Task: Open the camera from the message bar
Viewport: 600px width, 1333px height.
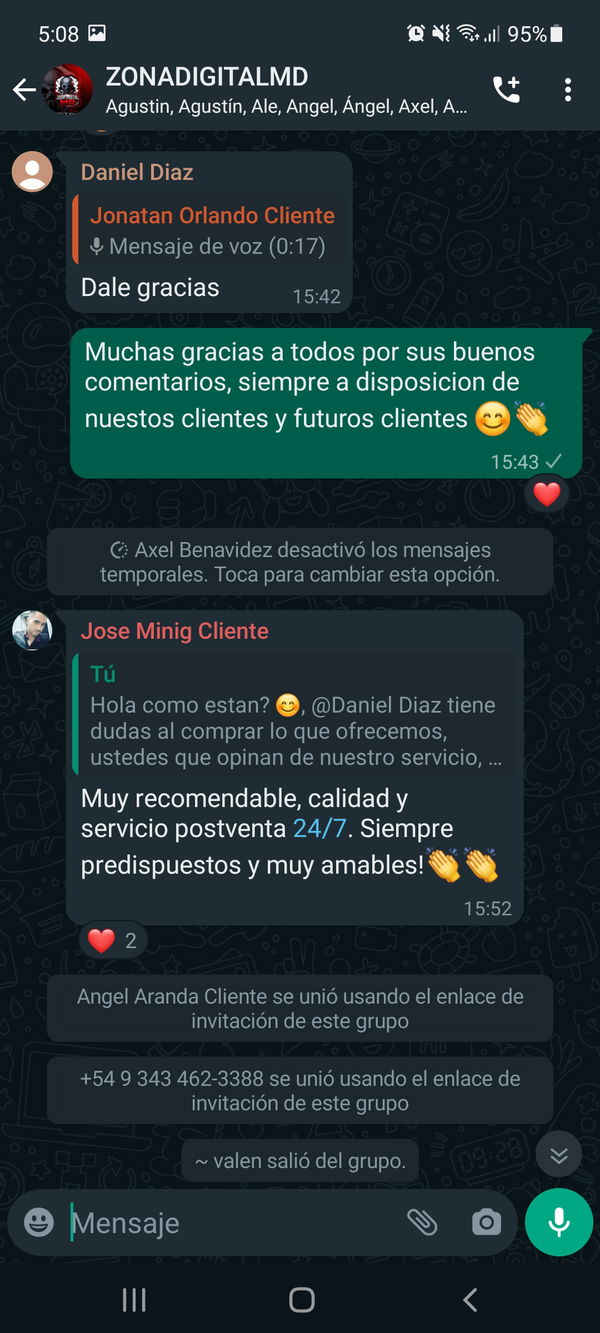Action: [486, 1222]
